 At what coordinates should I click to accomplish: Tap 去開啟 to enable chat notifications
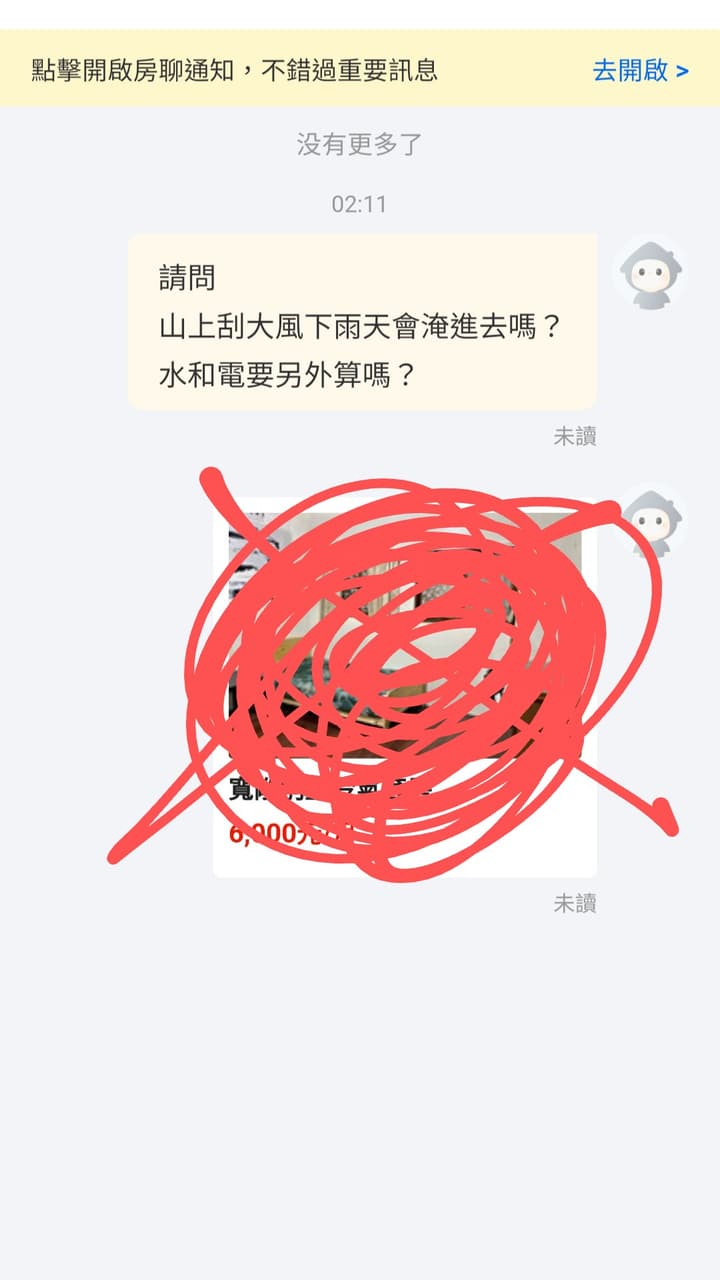click(x=640, y=70)
